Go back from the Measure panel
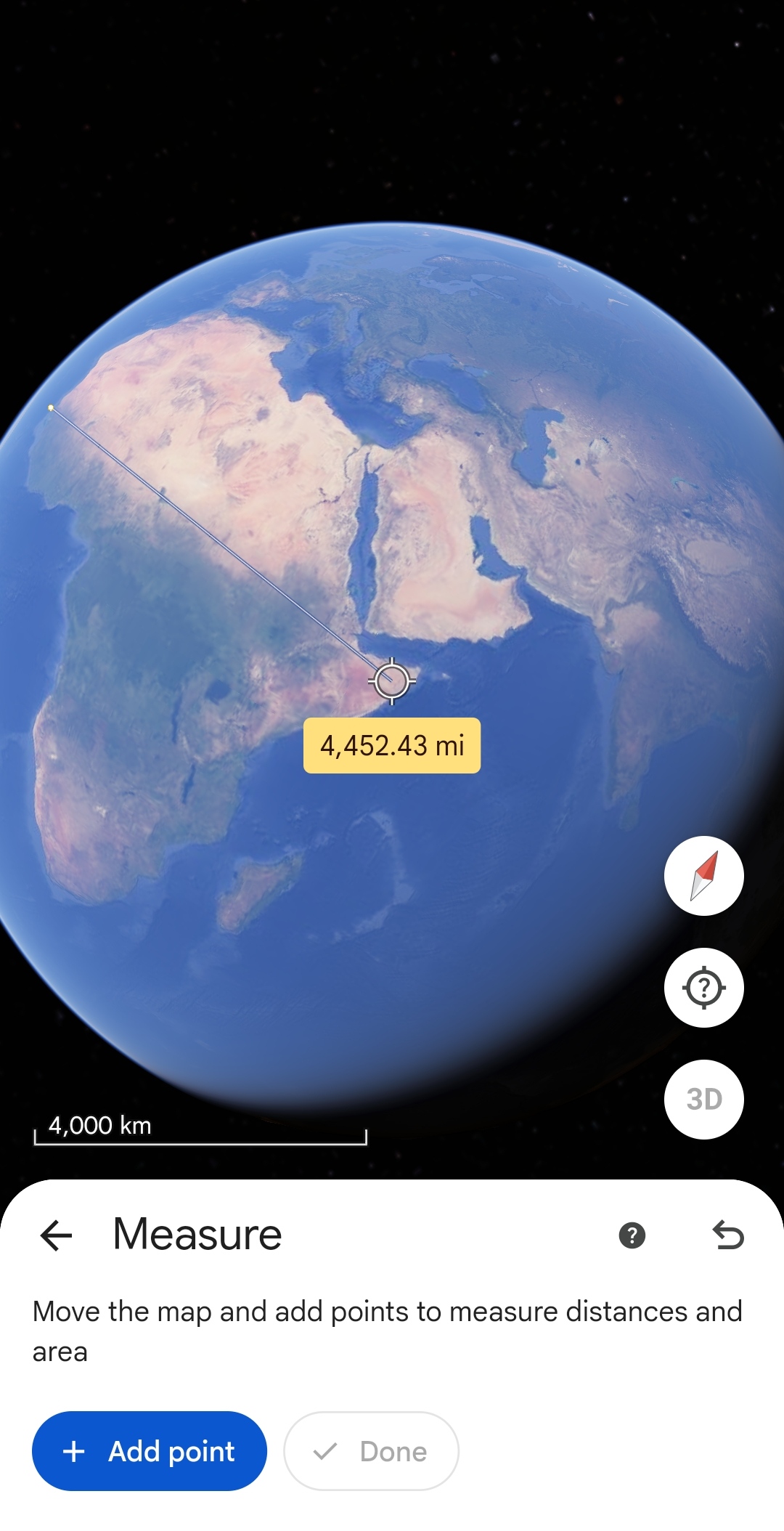 (x=57, y=1235)
